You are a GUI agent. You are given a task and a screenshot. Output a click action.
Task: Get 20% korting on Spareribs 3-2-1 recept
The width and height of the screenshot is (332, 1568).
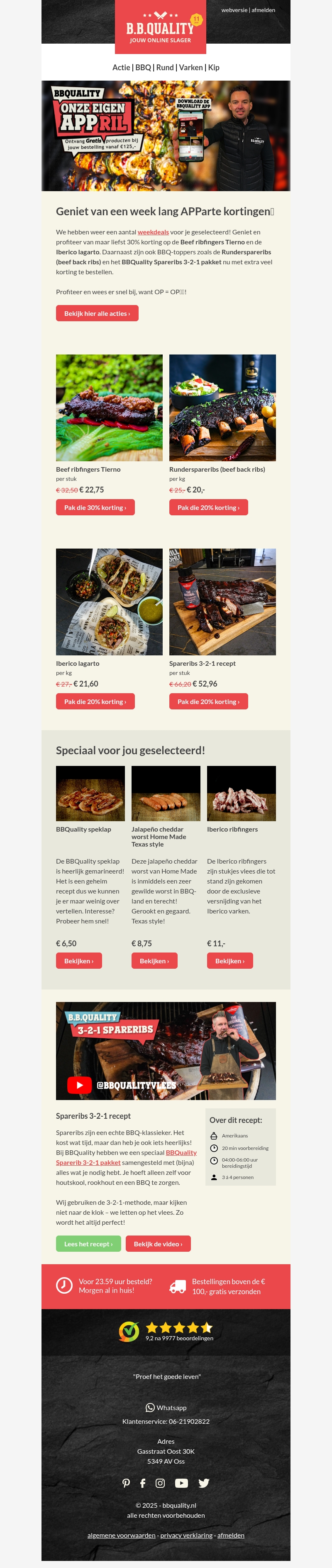coord(209,702)
